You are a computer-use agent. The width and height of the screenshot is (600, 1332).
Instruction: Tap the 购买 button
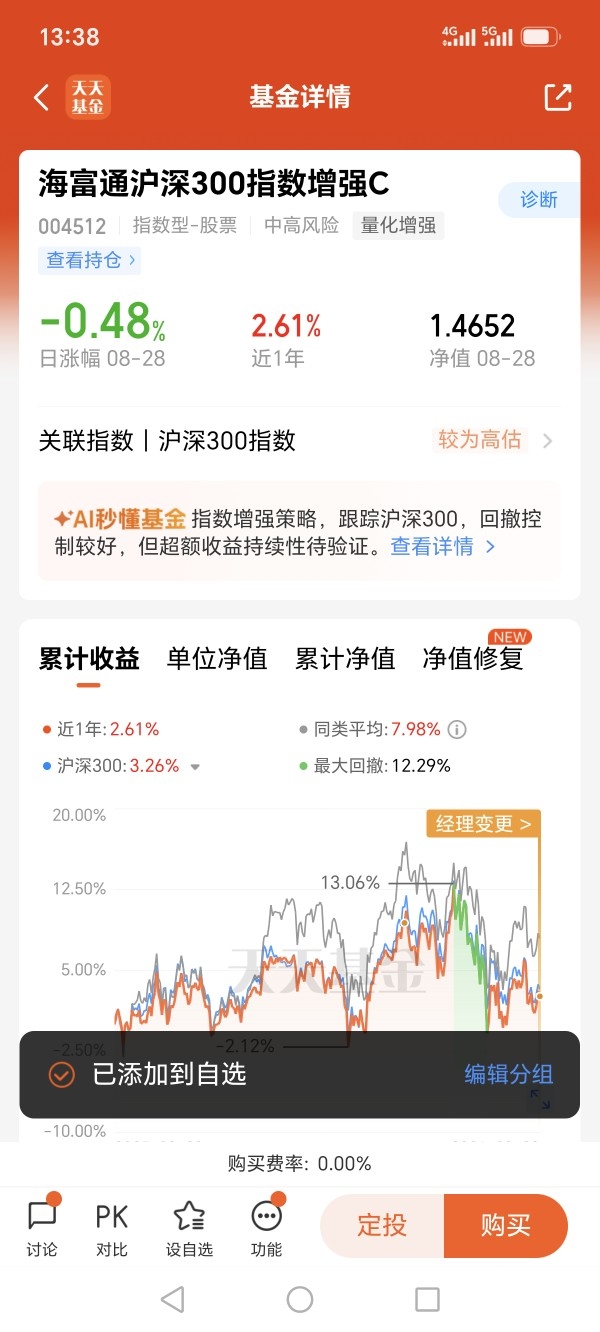pyautogui.click(x=506, y=1225)
